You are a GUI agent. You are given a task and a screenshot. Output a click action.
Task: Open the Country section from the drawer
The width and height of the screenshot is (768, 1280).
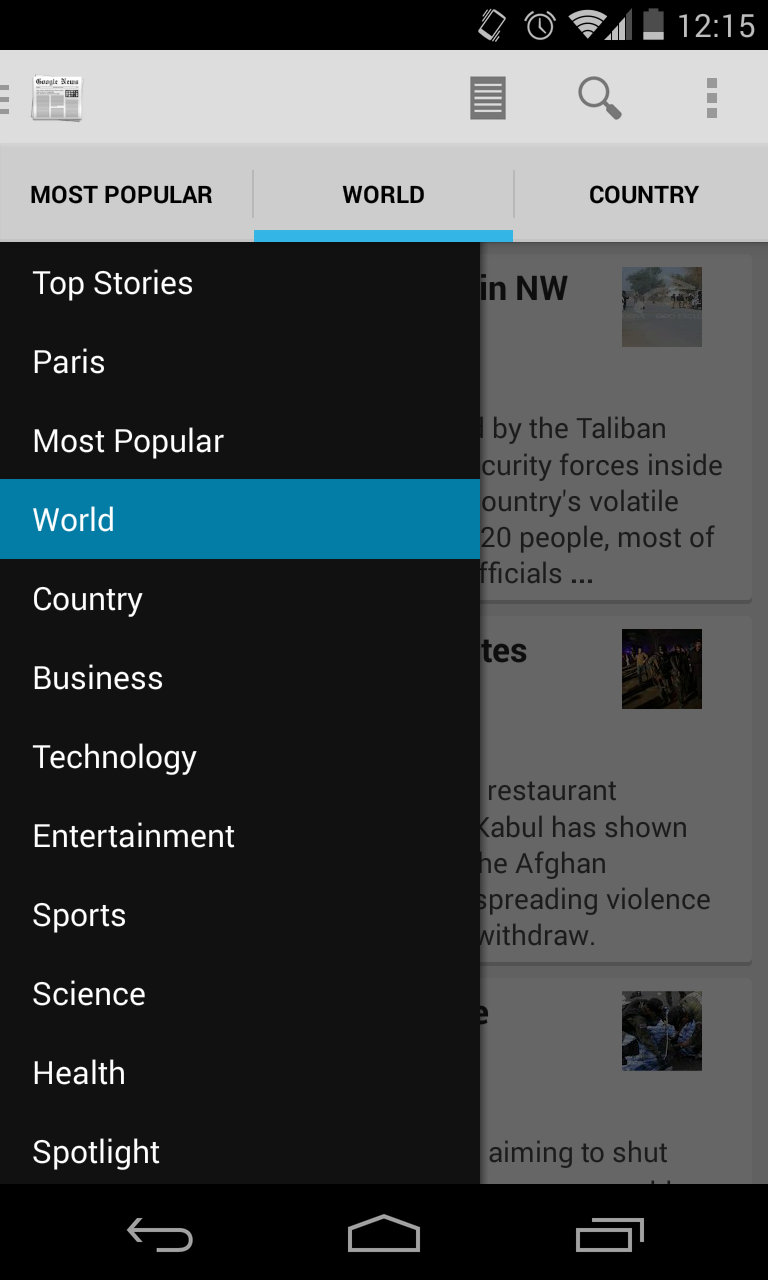[x=88, y=599]
